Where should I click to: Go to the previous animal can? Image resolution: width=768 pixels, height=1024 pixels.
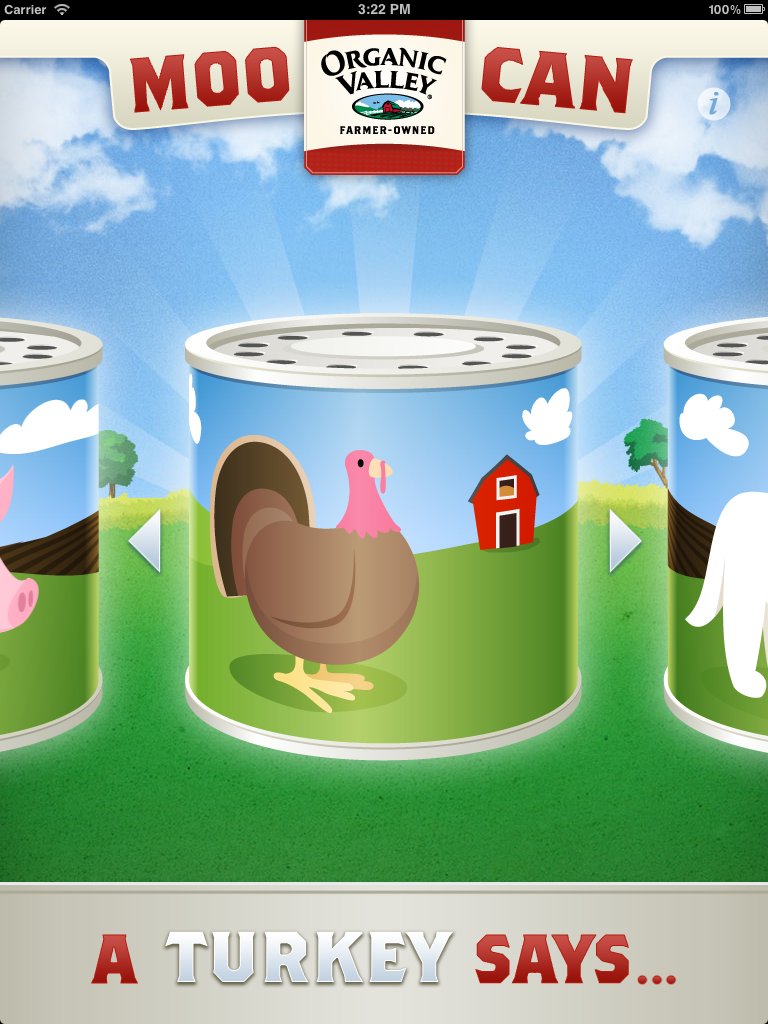(x=145, y=541)
